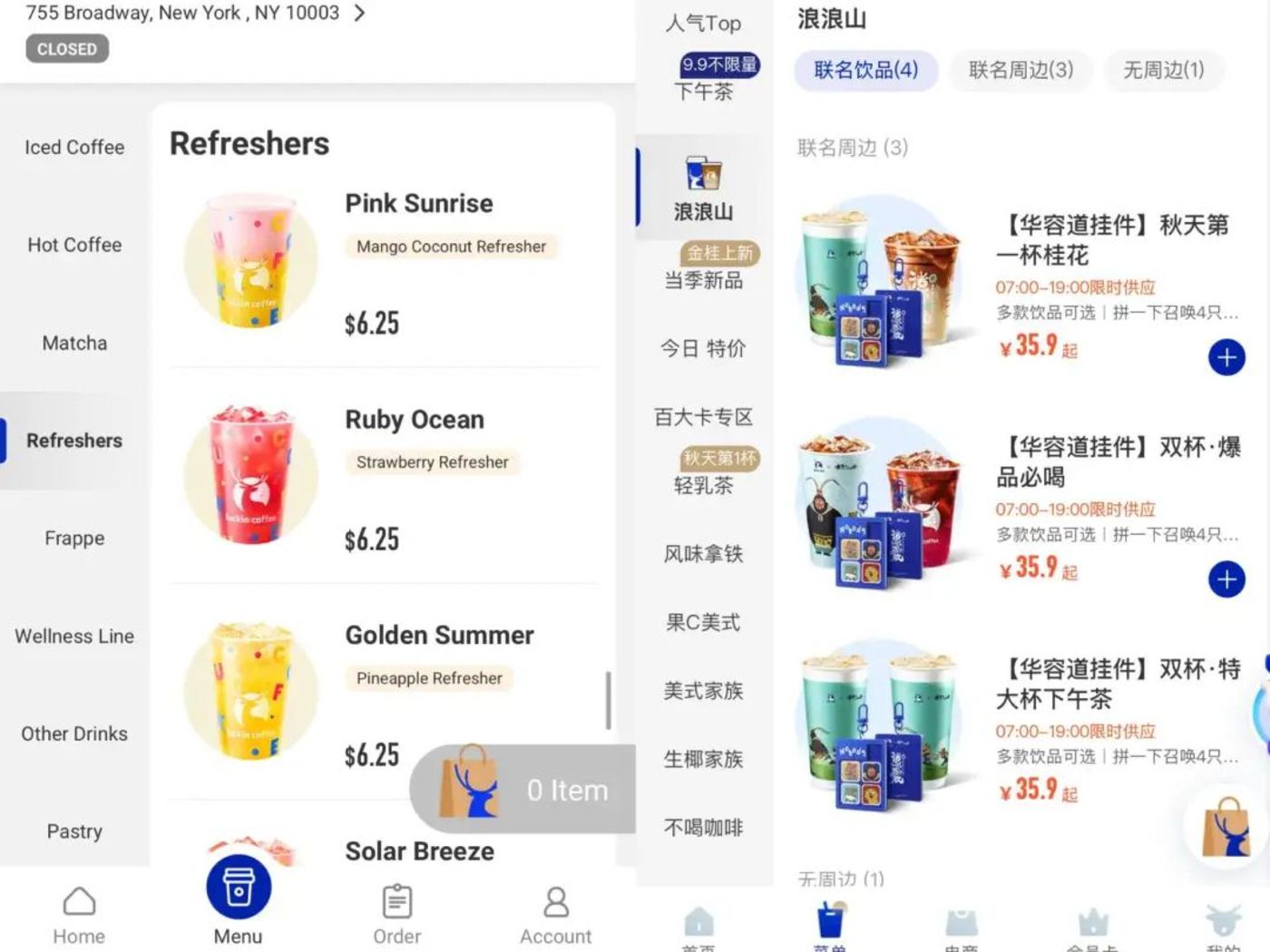Open the Golden Summer pineapple refresher

439,636
